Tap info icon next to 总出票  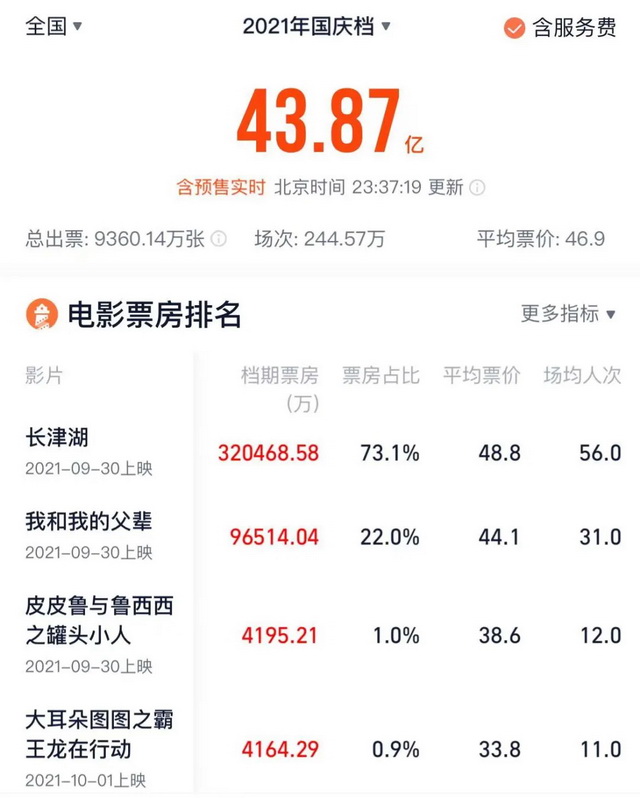pos(219,239)
